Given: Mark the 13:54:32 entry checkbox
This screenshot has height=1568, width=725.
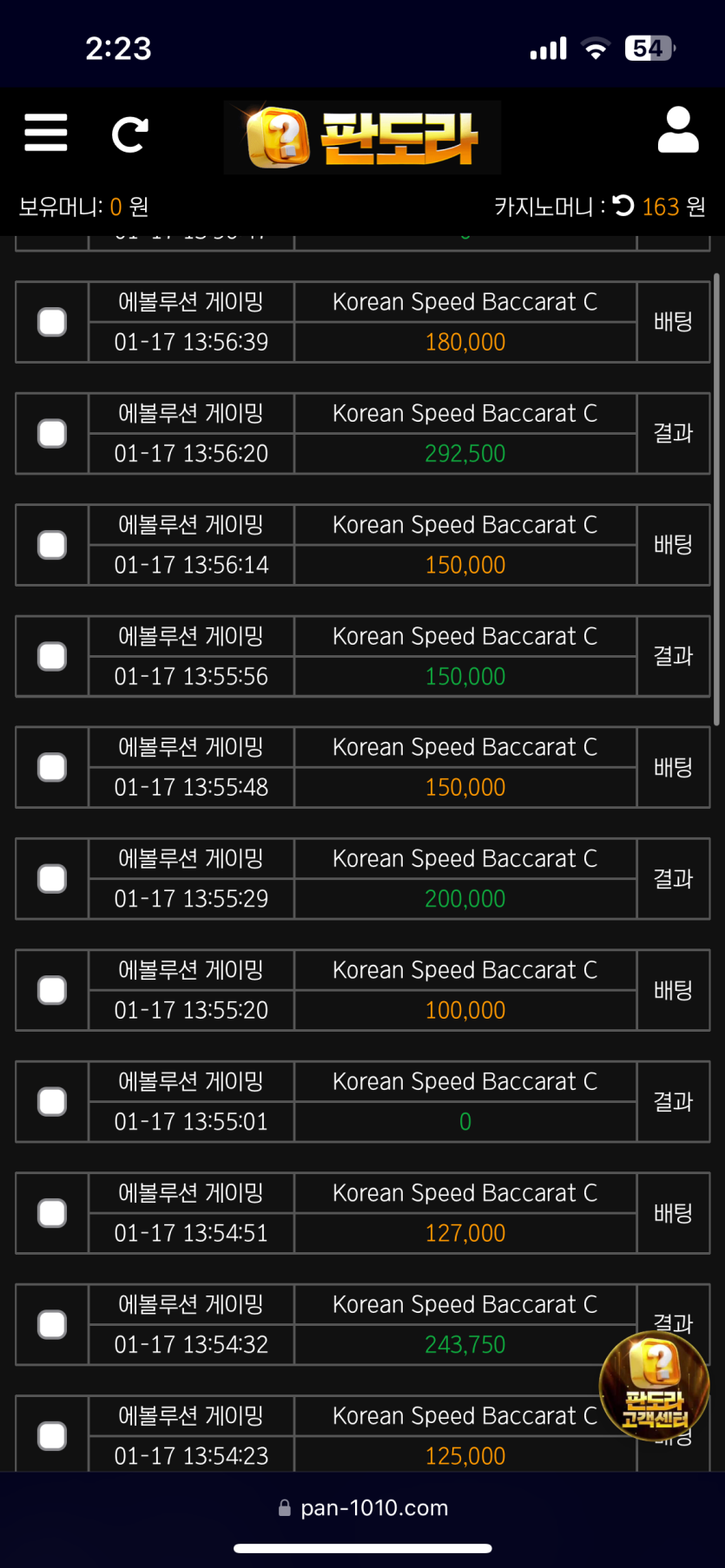Looking at the screenshot, I should click(52, 1324).
